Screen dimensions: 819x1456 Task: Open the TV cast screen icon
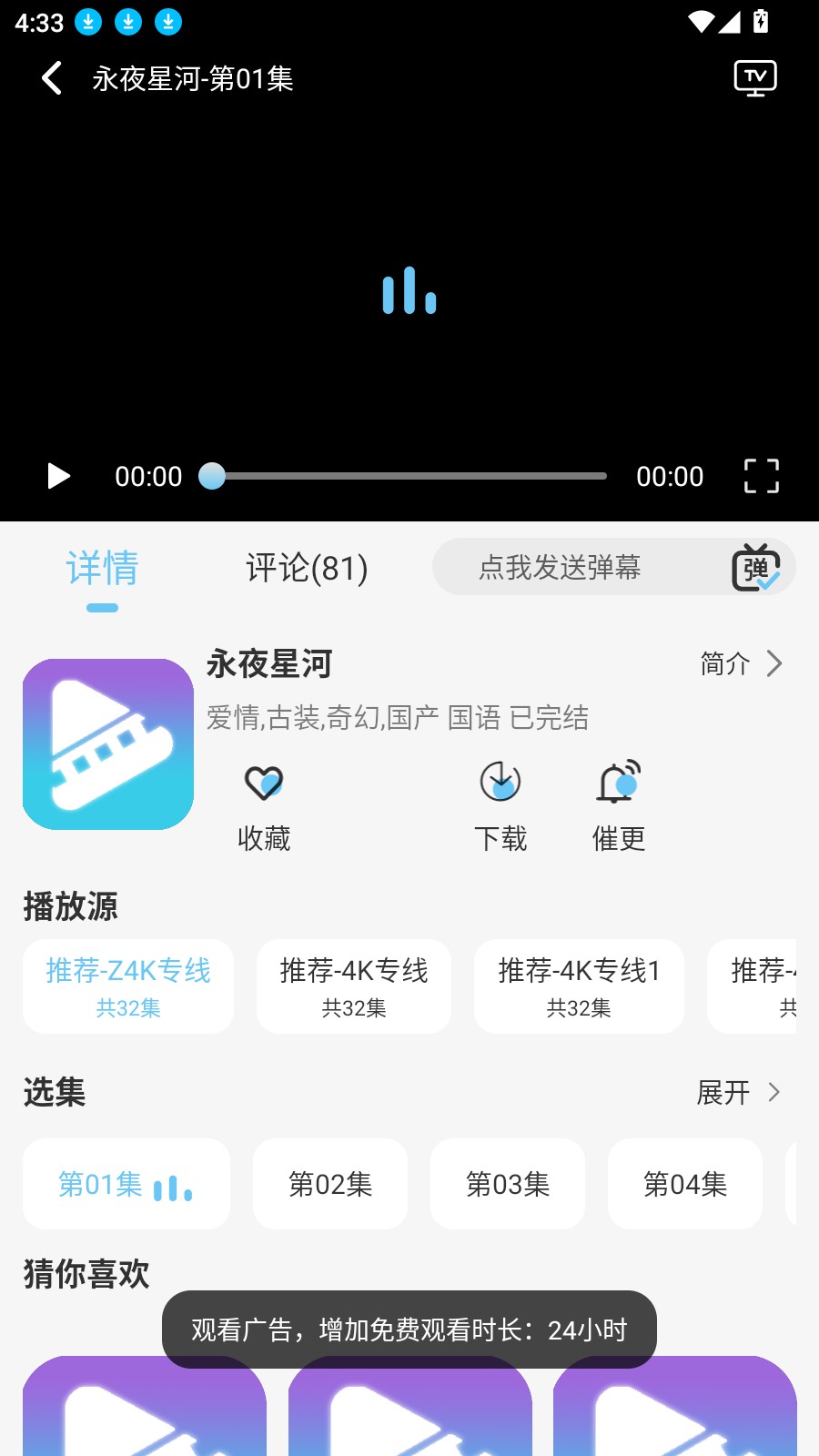pyautogui.click(x=755, y=78)
